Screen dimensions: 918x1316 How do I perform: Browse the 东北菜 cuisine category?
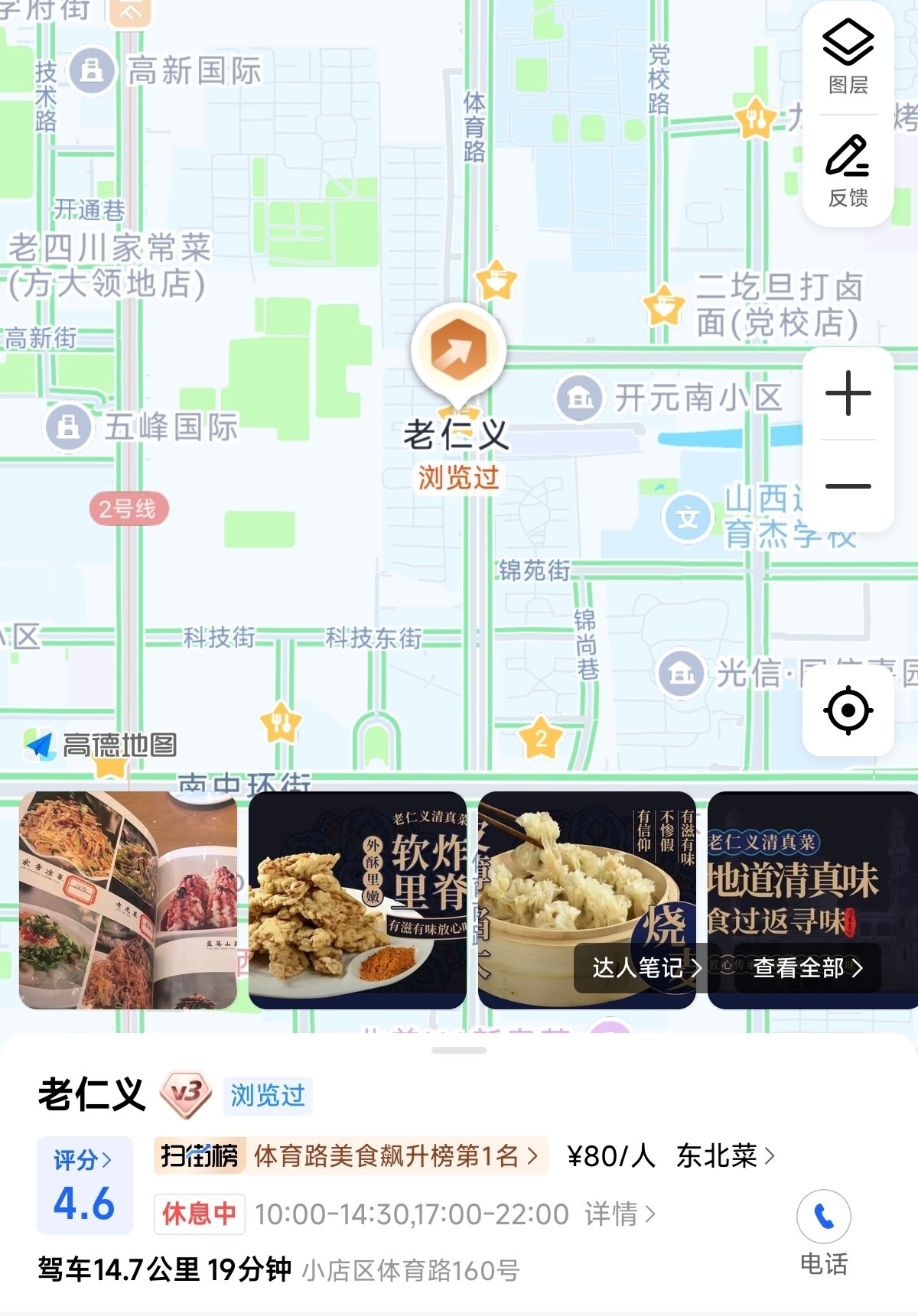point(724,1155)
